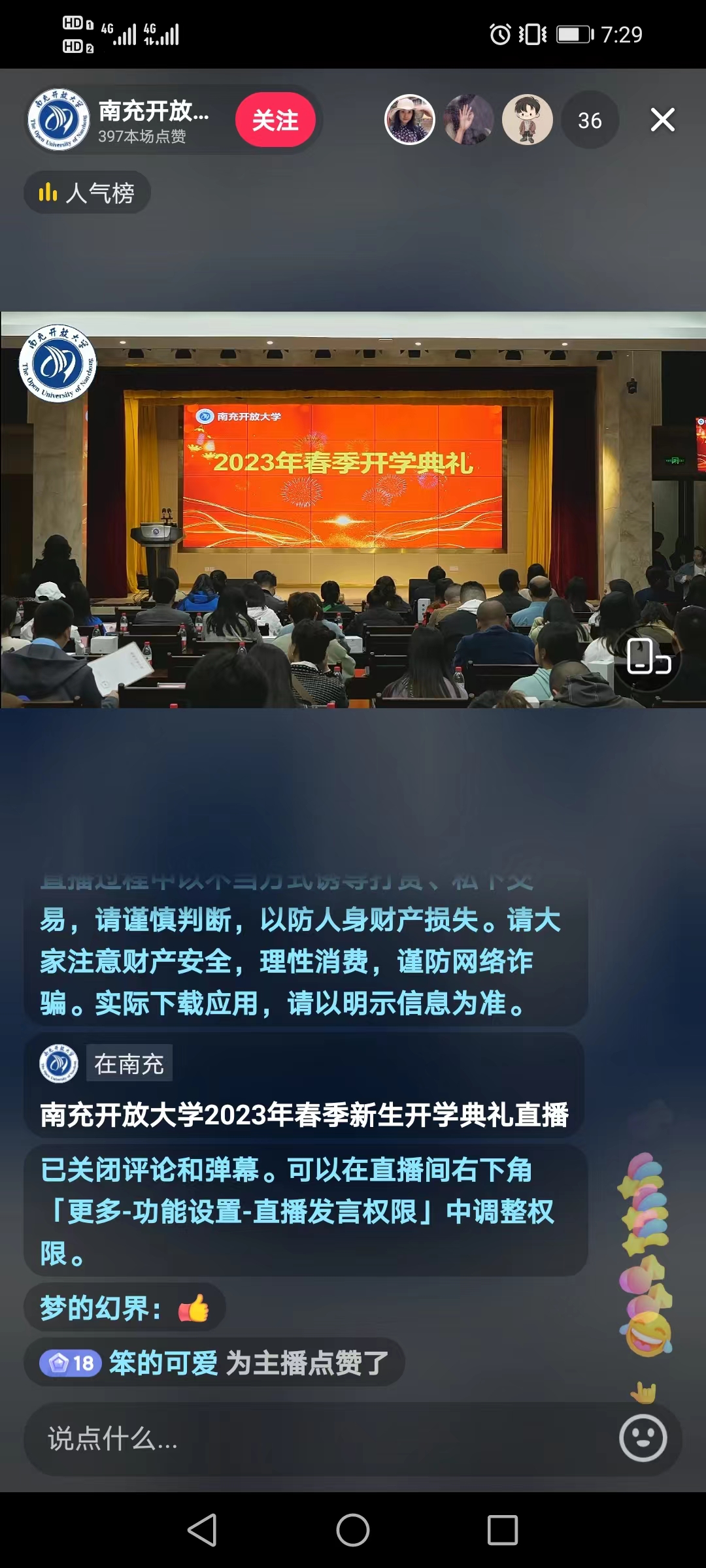Go back with the system back button

coord(203,1530)
